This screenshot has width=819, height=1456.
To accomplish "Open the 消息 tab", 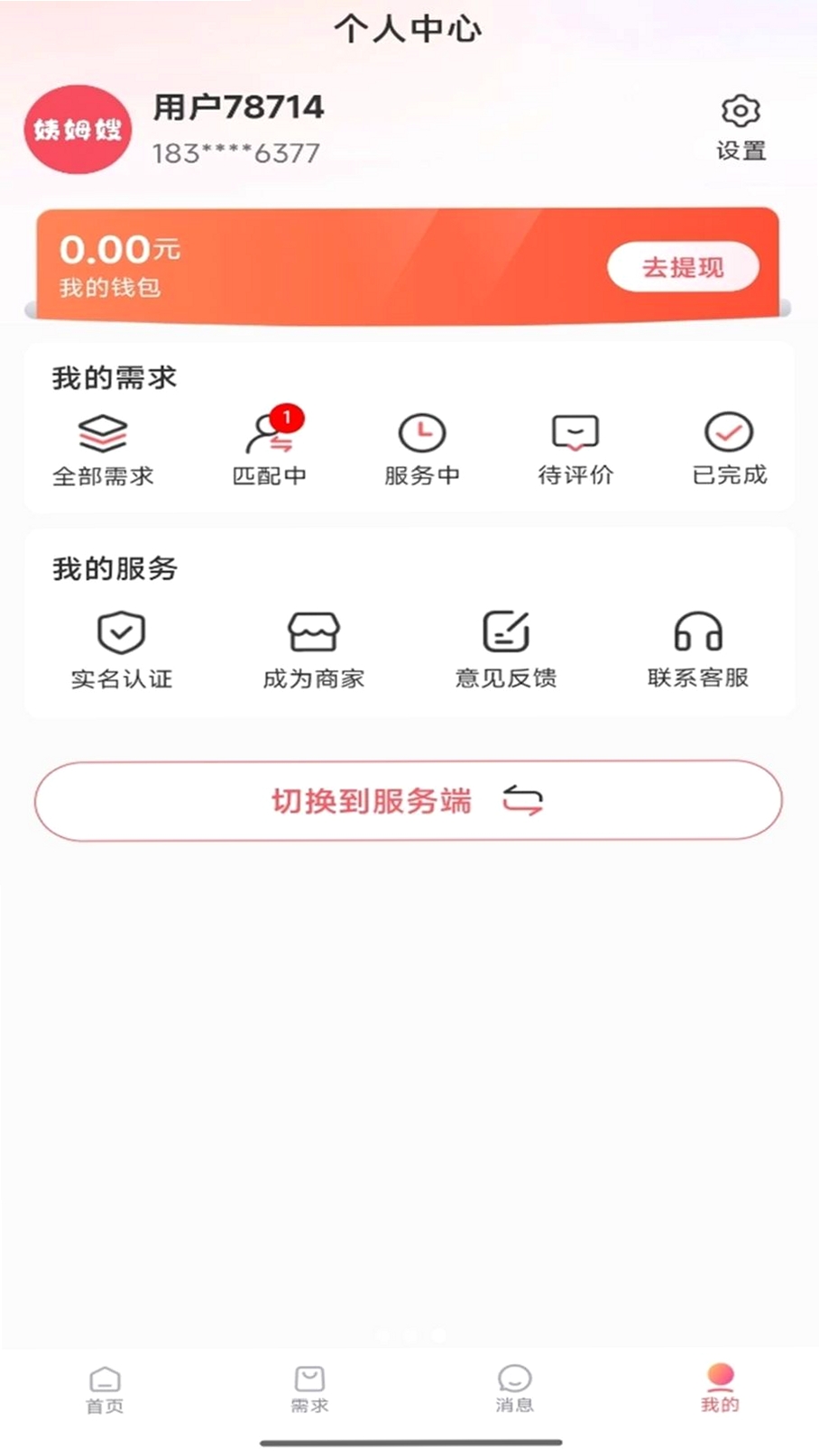I will pyautogui.click(x=514, y=1389).
